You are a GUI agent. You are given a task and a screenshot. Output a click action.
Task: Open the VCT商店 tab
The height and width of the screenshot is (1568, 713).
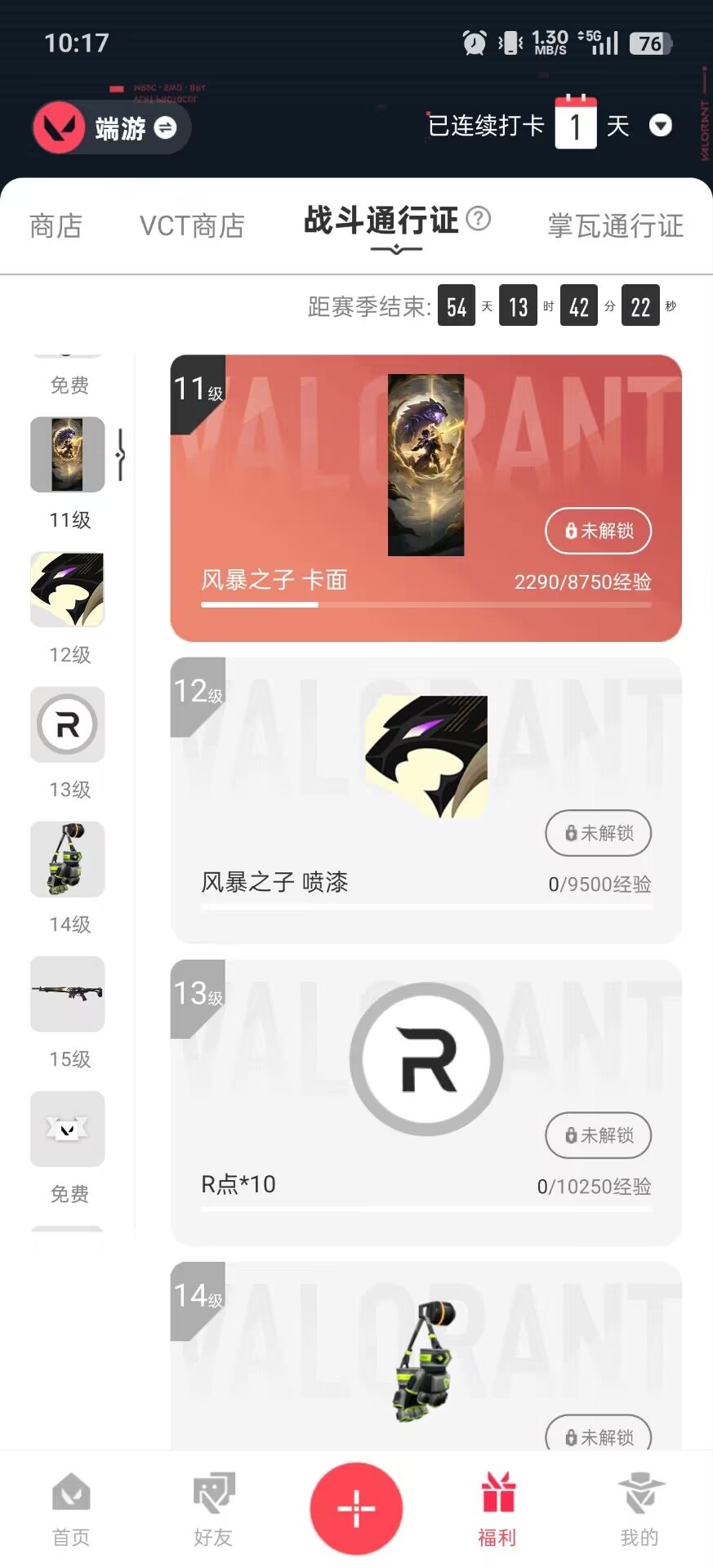(192, 226)
